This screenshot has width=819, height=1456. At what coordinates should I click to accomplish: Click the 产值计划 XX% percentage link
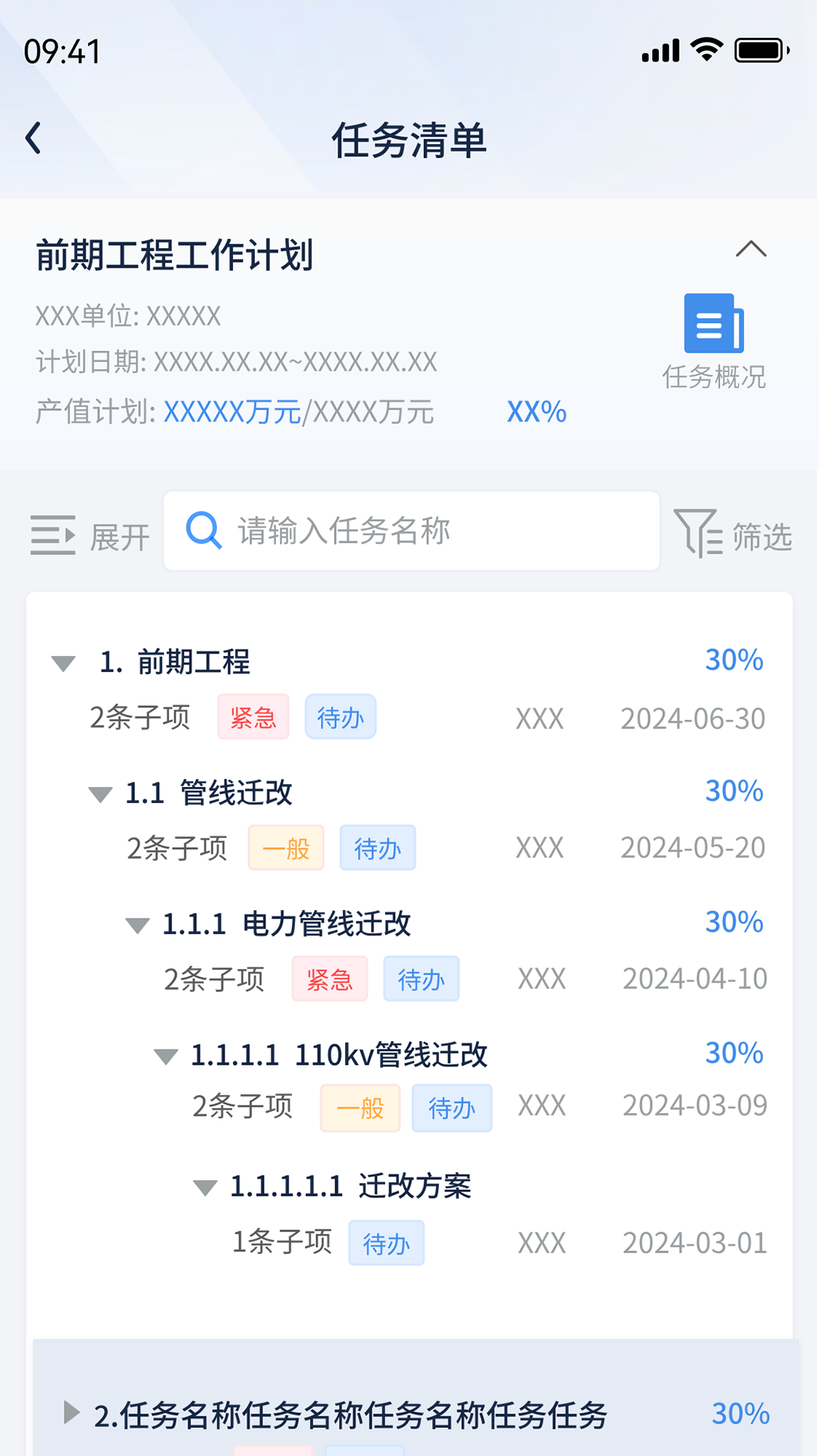(x=535, y=412)
